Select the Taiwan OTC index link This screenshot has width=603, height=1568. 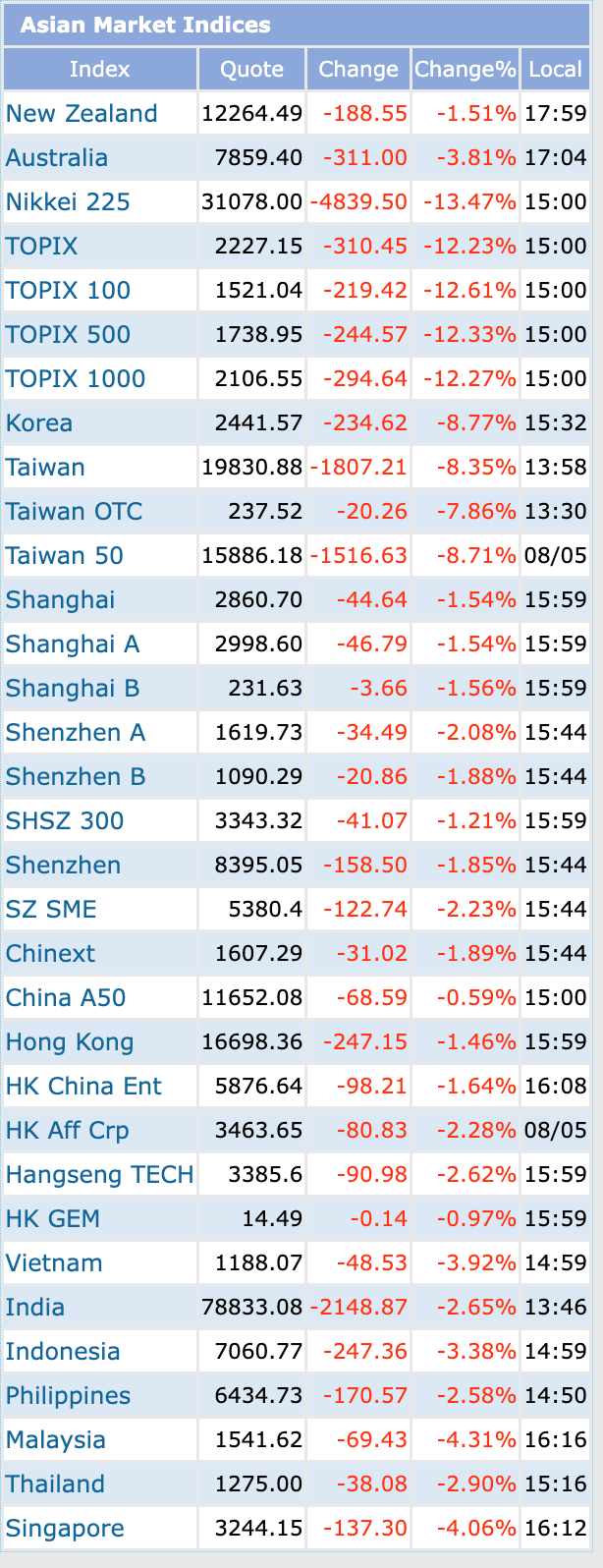74,512
